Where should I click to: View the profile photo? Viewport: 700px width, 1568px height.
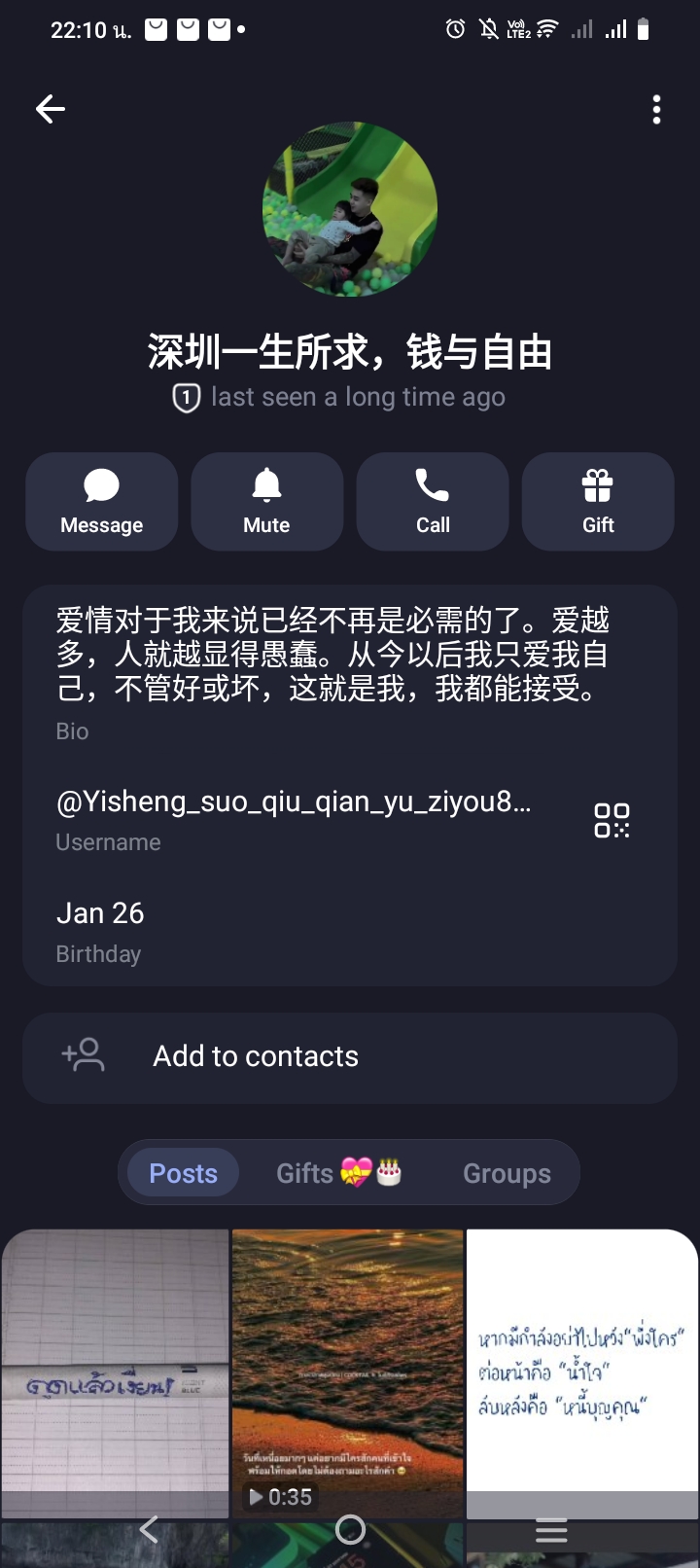pos(350,209)
